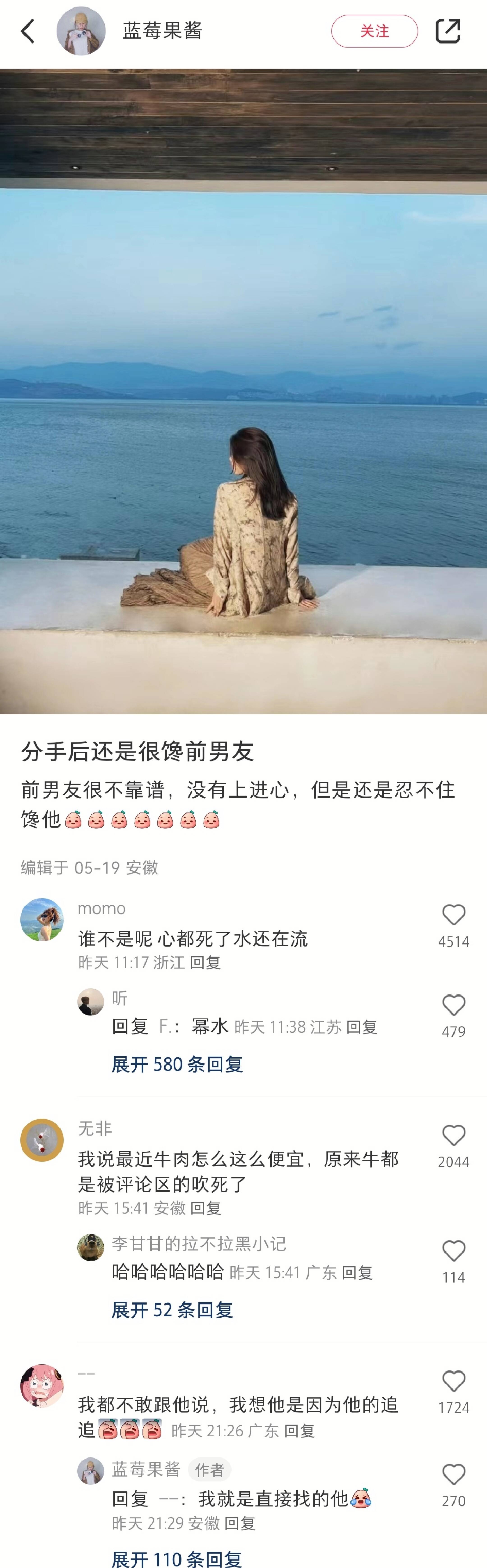Image resolution: width=487 pixels, height=1568 pixels.
Task: Reply to 听's reply
Action: [x=362, y=1027]
